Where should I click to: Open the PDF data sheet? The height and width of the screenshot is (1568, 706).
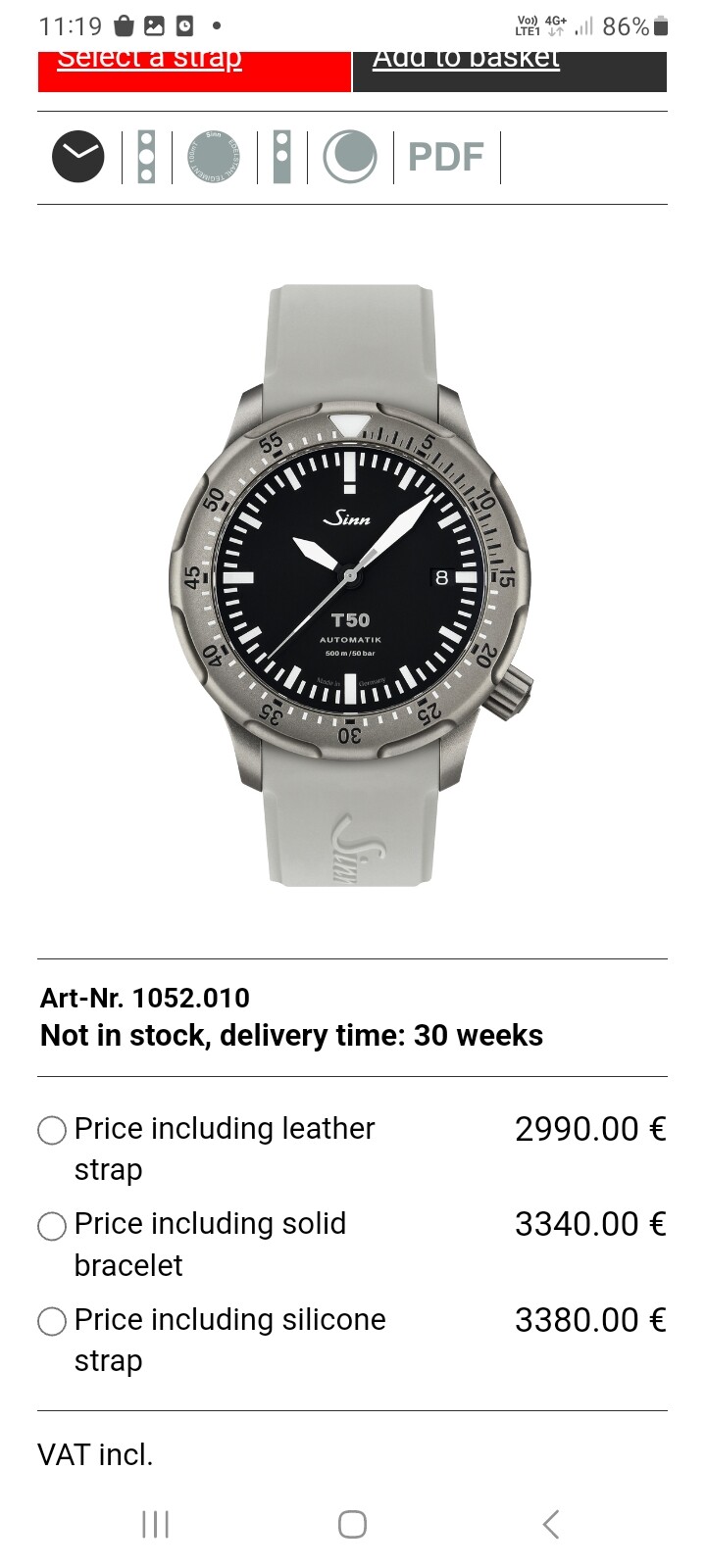pyautogui.click(x=446, y=157)
